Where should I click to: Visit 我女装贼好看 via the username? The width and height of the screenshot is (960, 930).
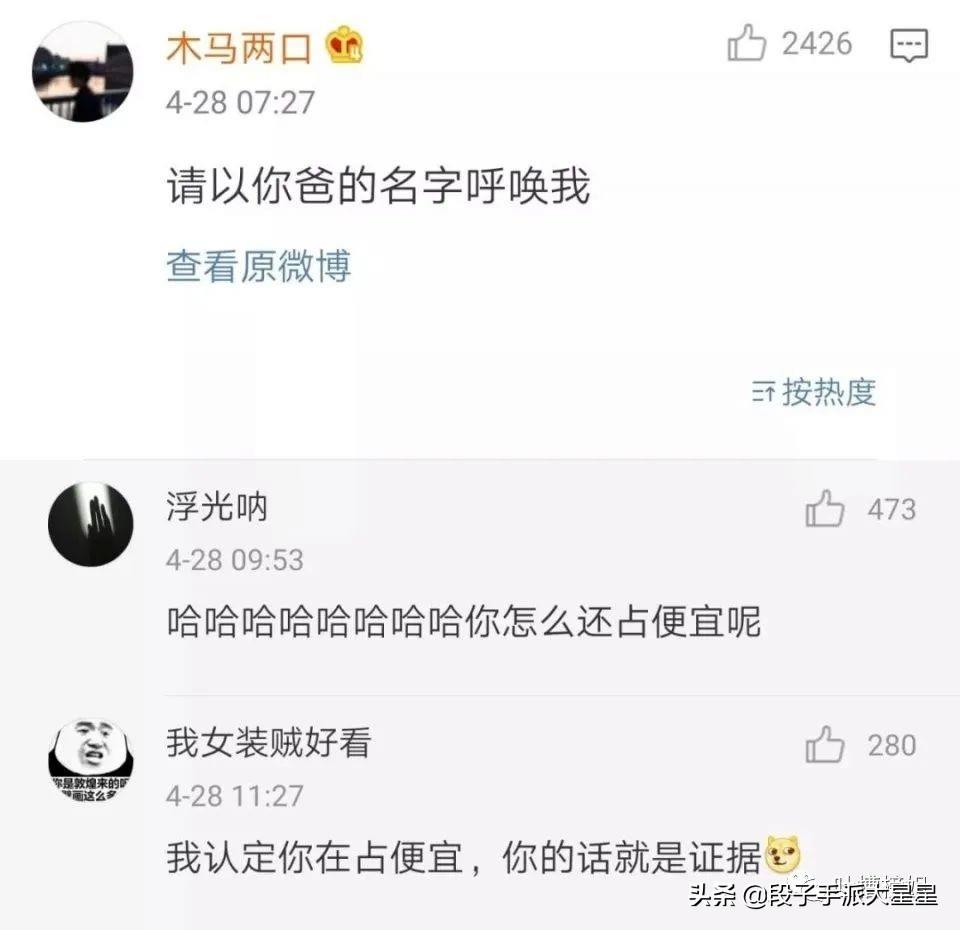(268, 743)
